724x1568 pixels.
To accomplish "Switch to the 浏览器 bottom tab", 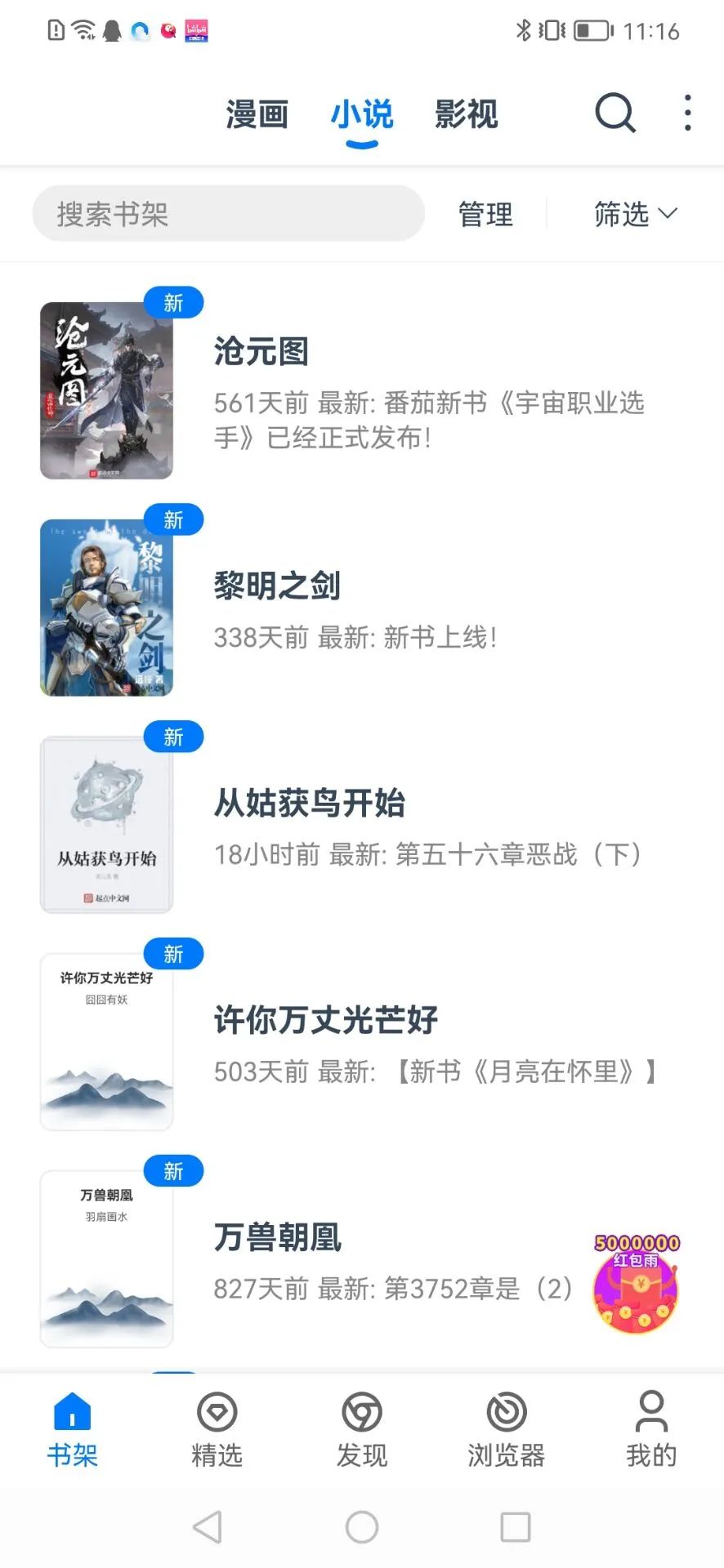I will [x=507, y=1429].
